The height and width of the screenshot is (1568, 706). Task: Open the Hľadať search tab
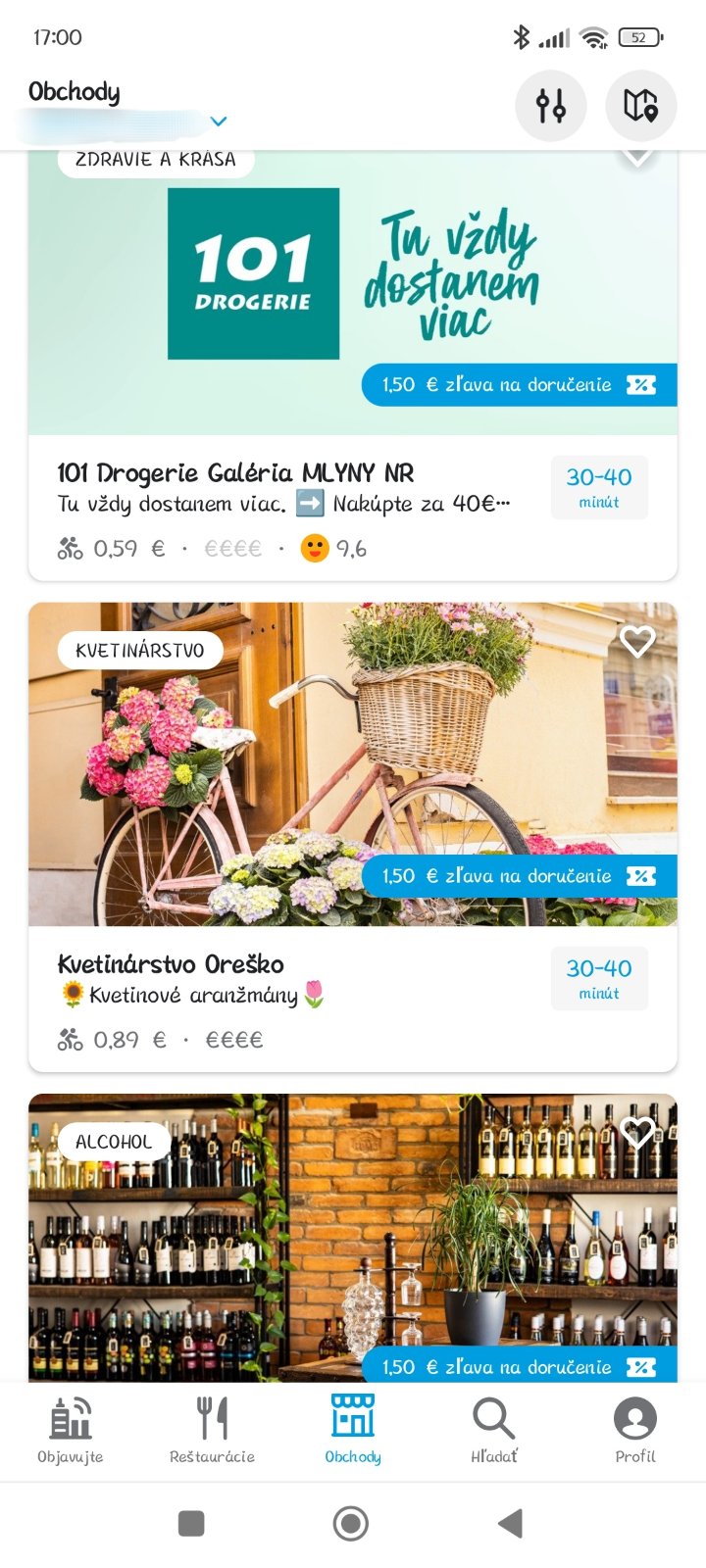coord(494,1430)
